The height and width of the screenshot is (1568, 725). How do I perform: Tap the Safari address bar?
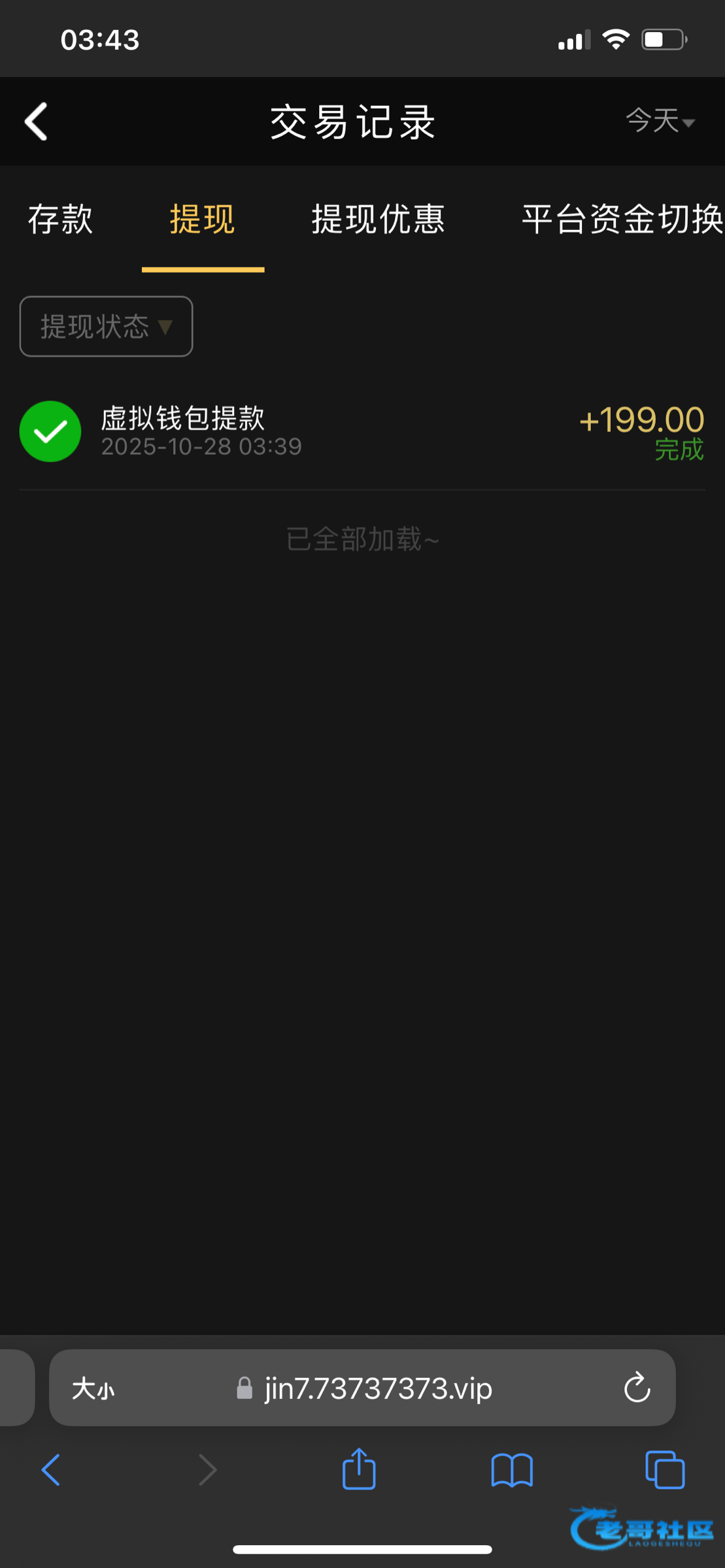(378, 1388)
